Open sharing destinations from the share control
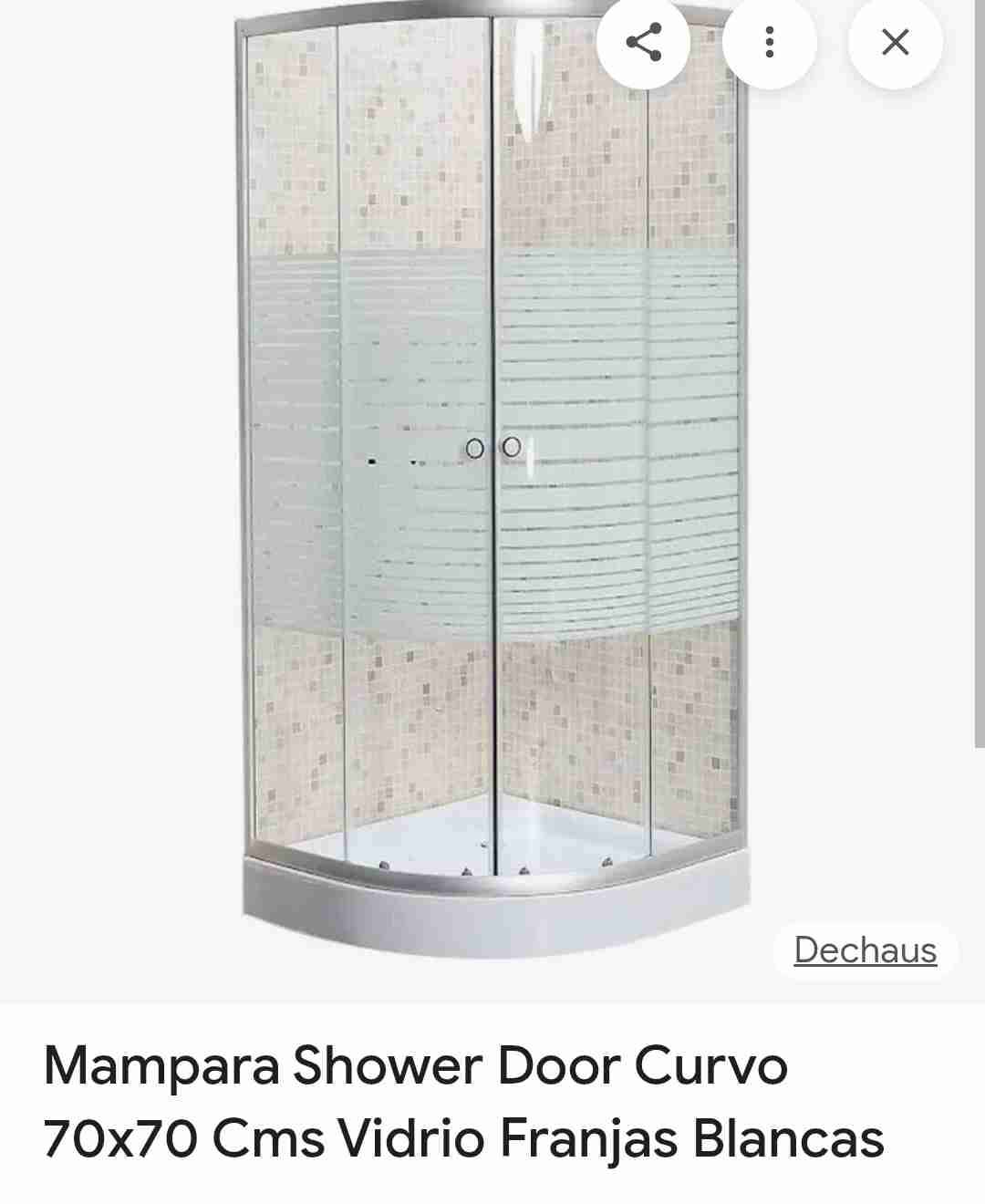This screenshot has width=985, height=1204. point(644,41)
